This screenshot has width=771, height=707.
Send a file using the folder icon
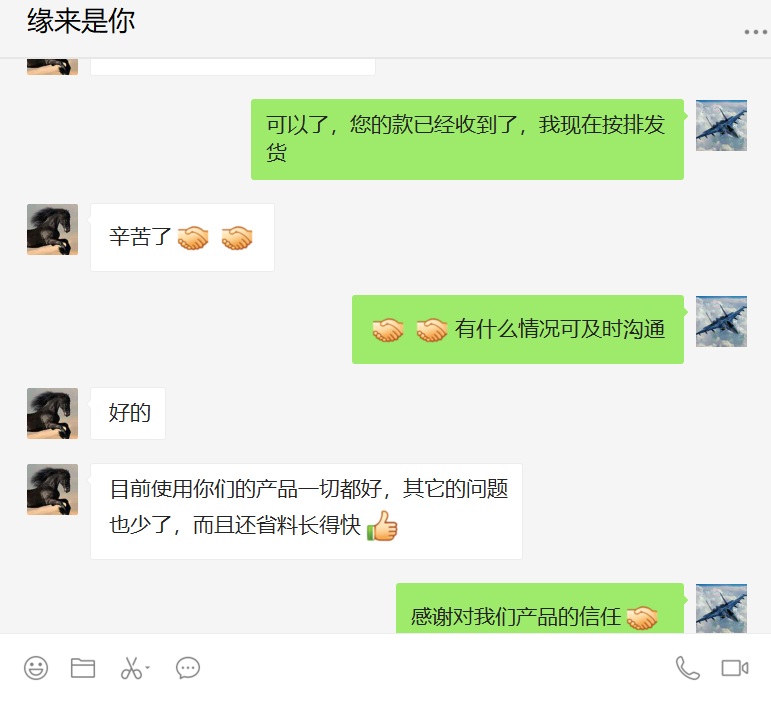[x=83, y=668]
